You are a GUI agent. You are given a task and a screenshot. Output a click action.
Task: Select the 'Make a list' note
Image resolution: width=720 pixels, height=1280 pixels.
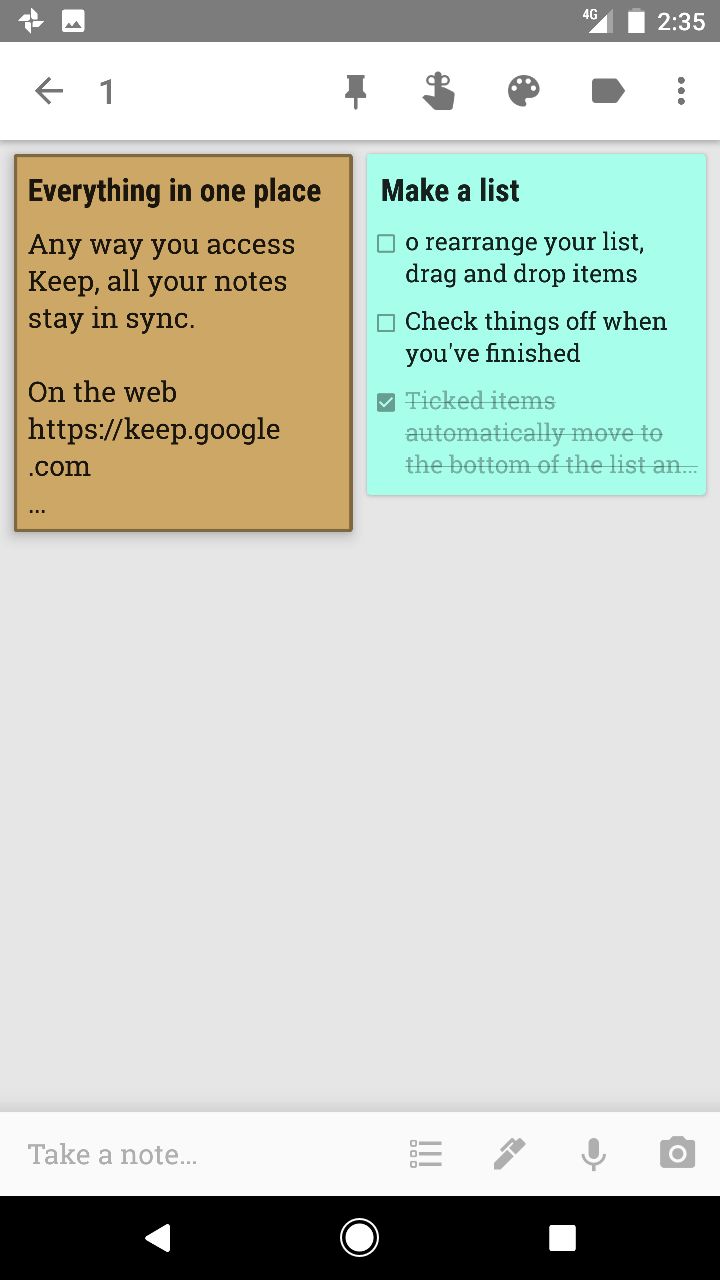coord(536,324)
